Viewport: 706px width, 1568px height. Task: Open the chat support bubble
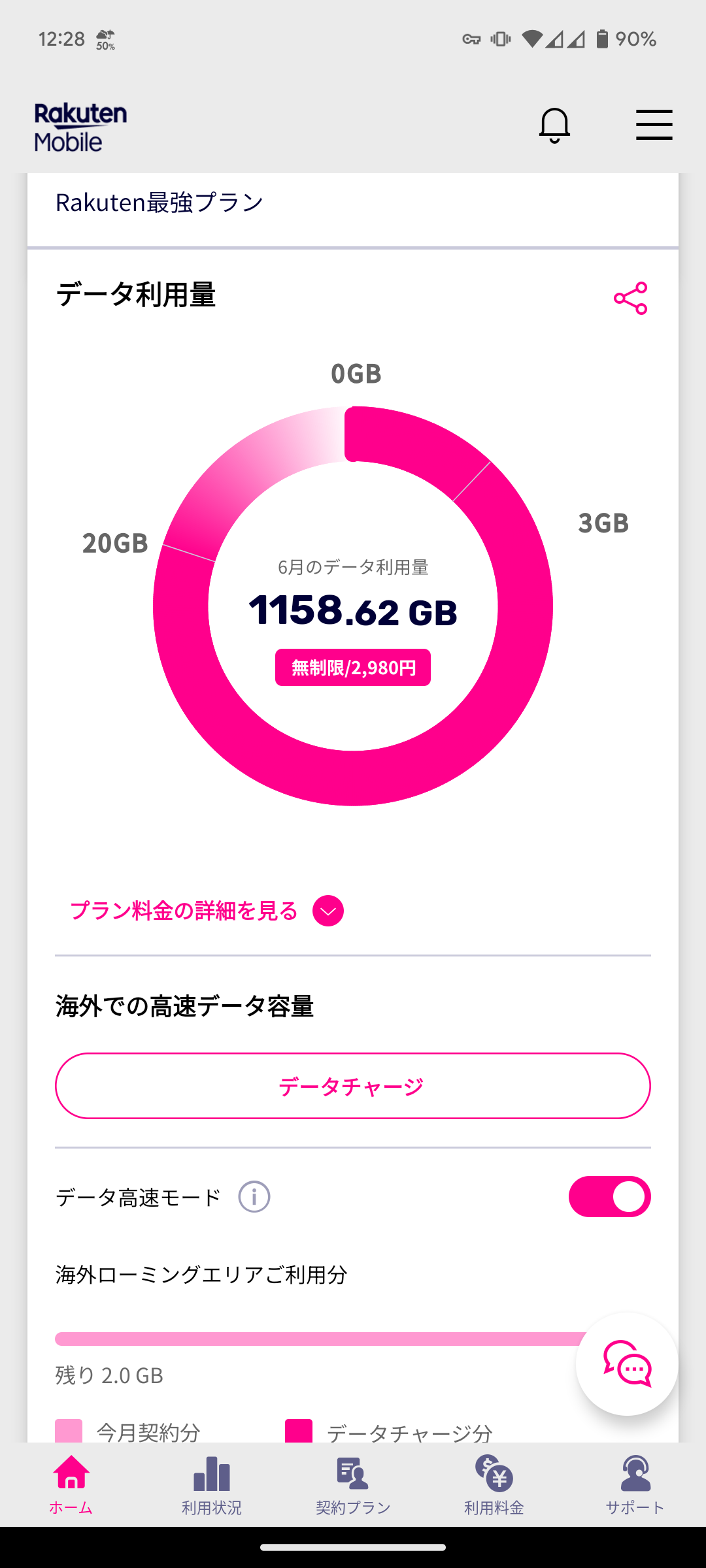point(627,1364)
